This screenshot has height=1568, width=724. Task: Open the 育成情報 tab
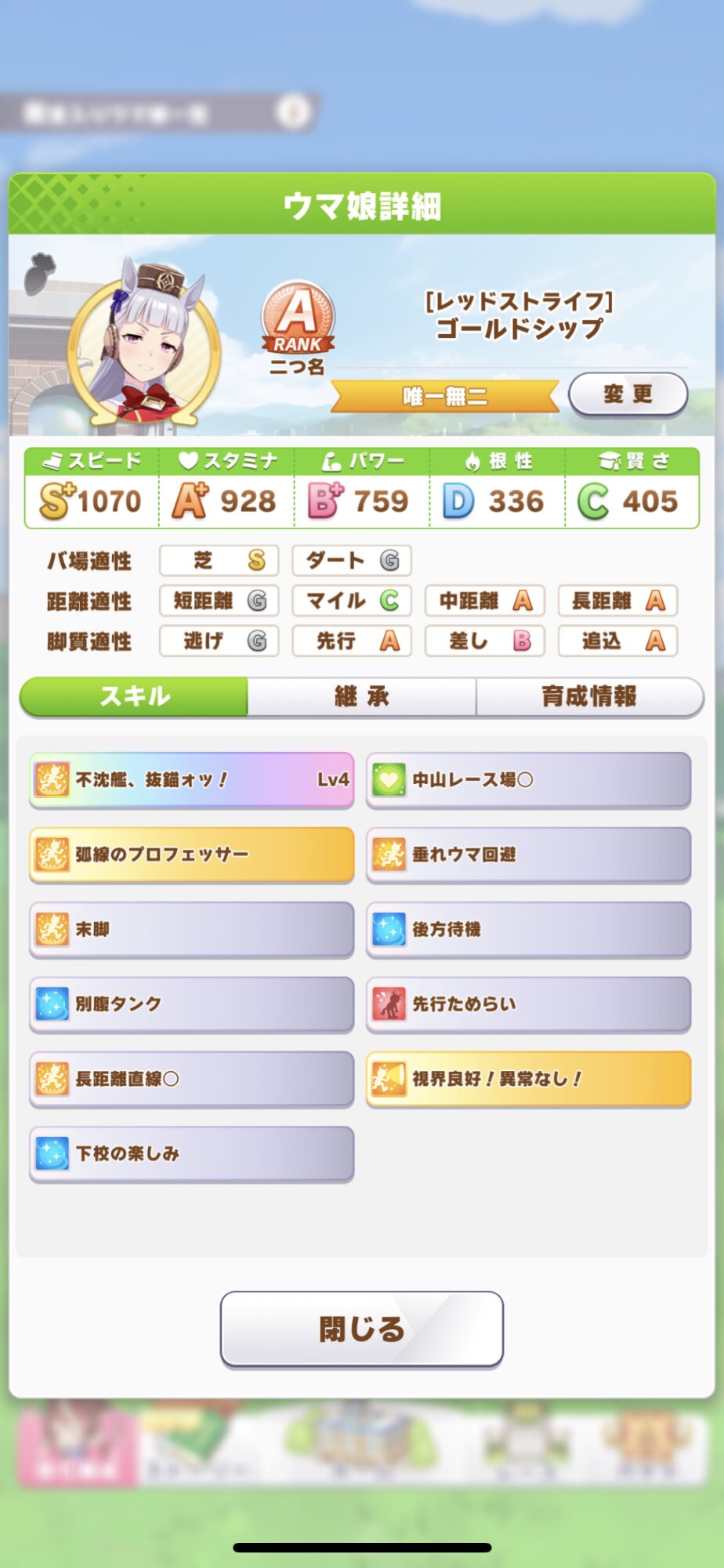point(589,696)
